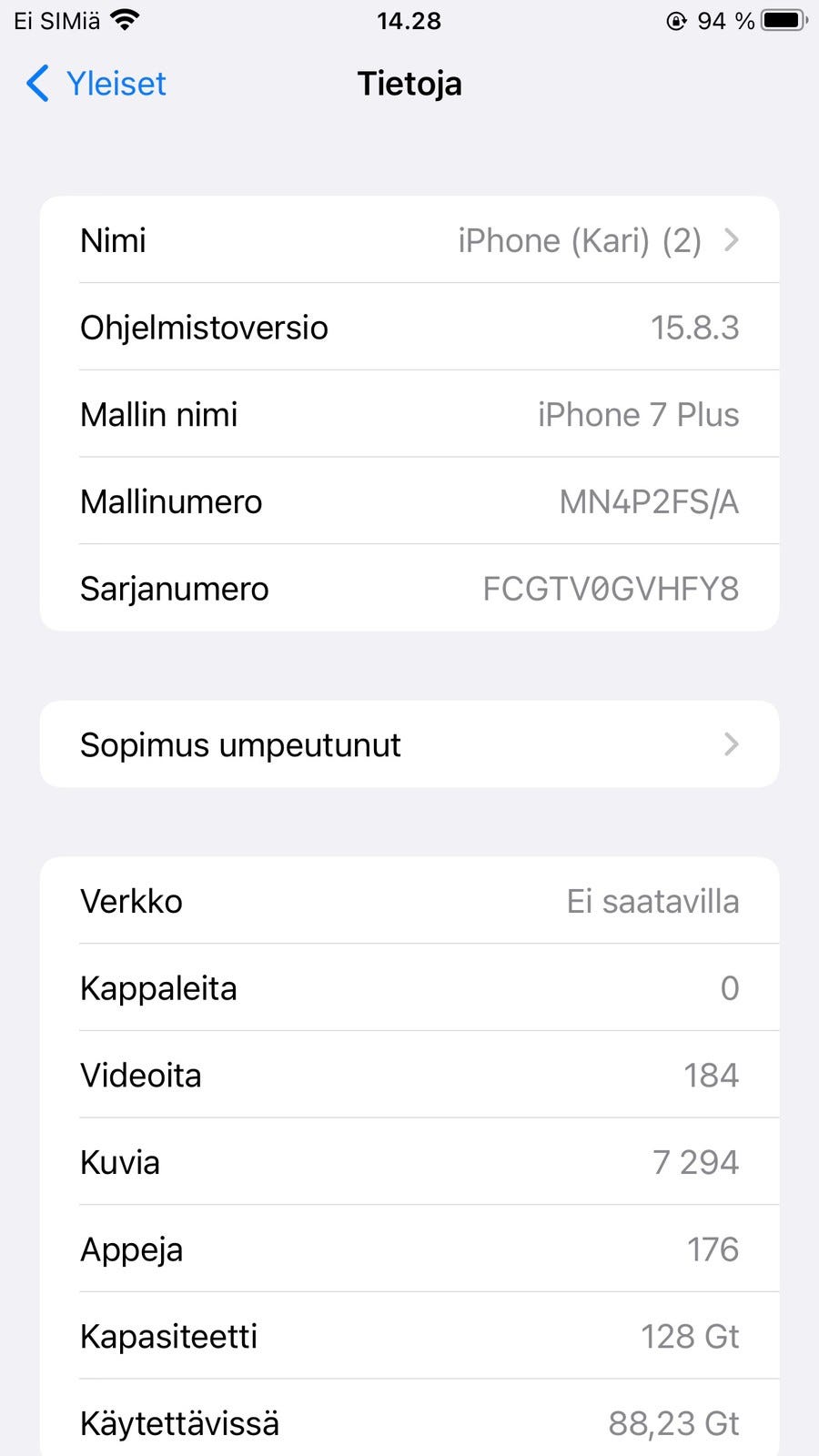
Task: Open the Nimi row to rename device
Action: click(x=409, y=240)
